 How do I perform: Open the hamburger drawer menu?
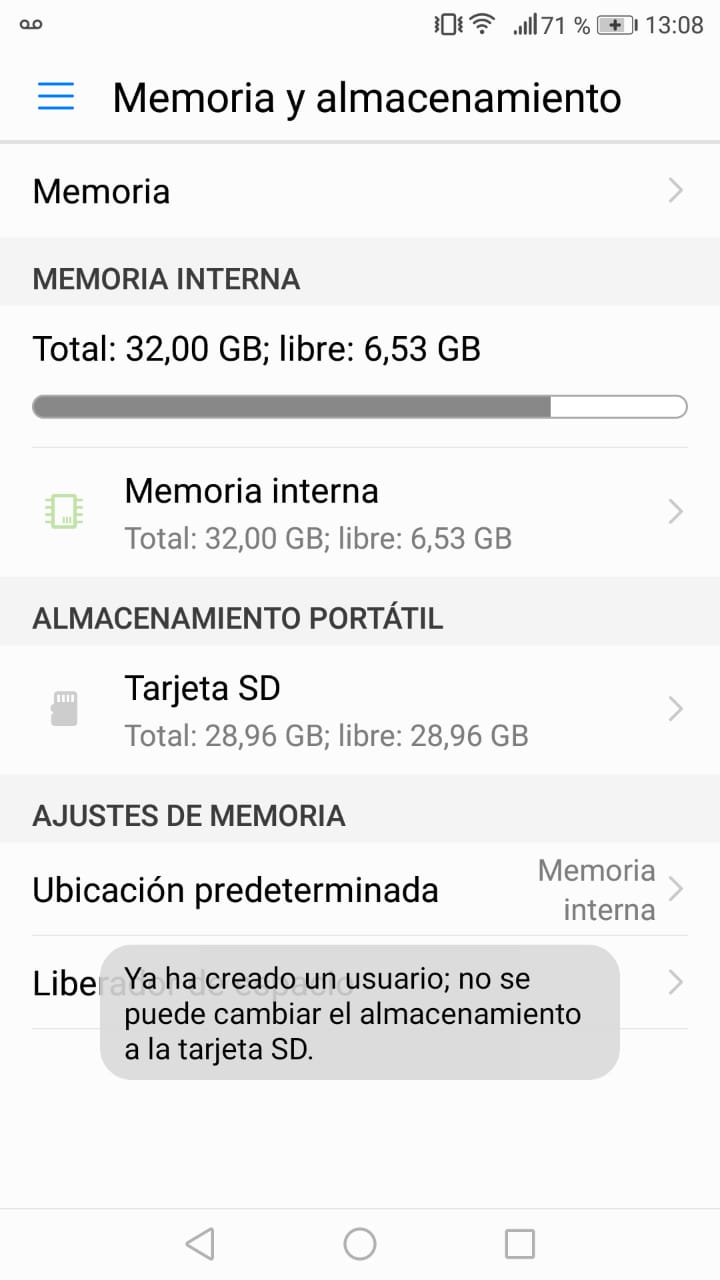click(x=56, y=96)
